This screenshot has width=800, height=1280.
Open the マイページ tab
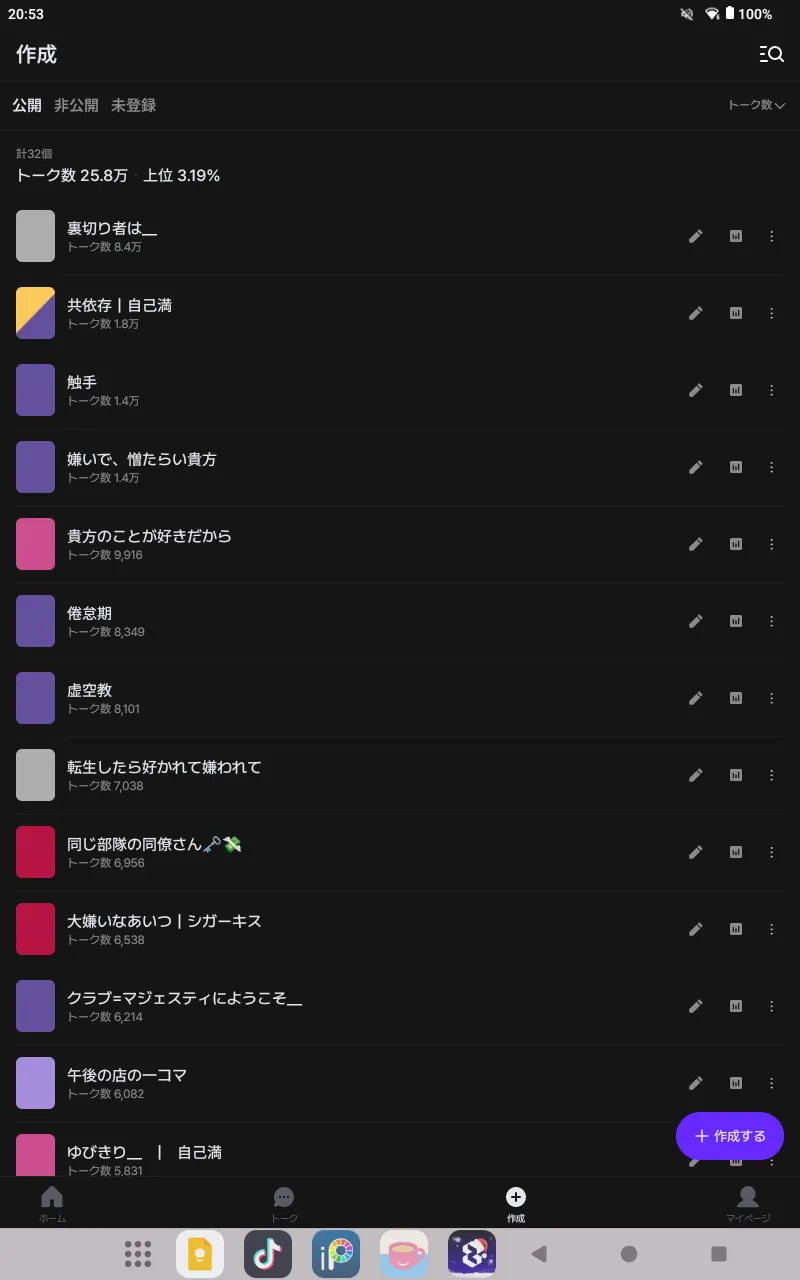click(748, 1203)
